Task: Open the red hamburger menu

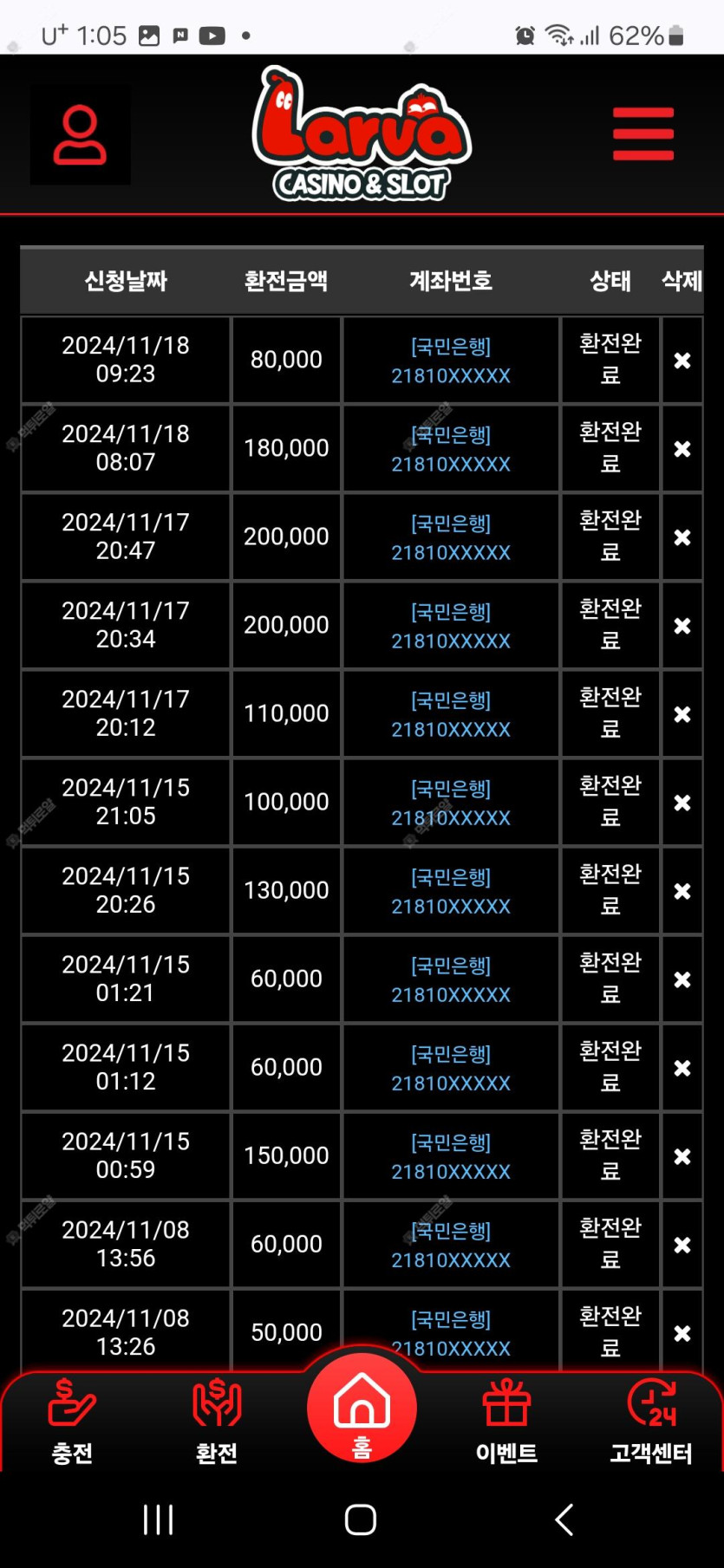Action: coord(642,133)
